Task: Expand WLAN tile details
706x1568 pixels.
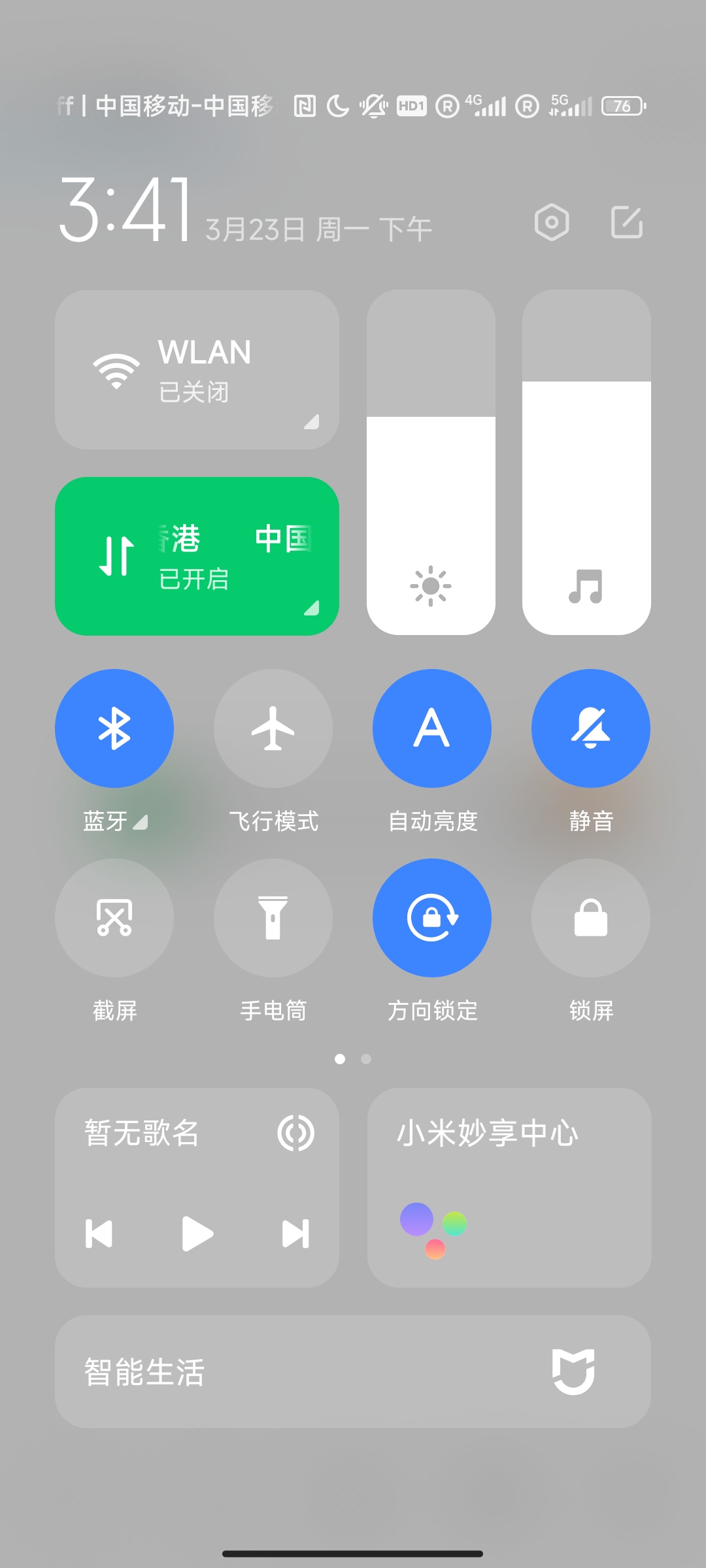Action: pyautogui.click(x=312, y=421)
